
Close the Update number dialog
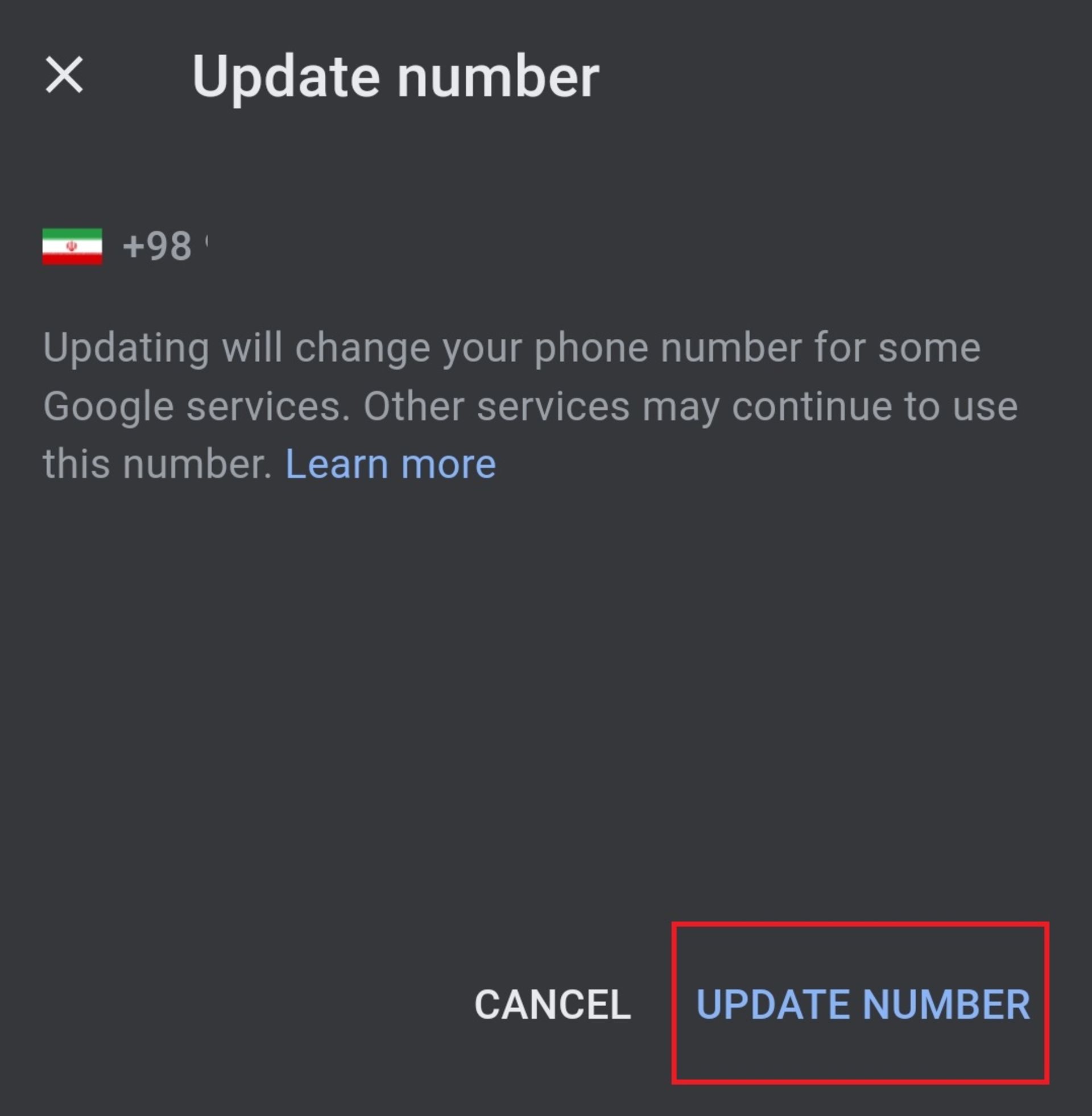(x=64, y=74)
